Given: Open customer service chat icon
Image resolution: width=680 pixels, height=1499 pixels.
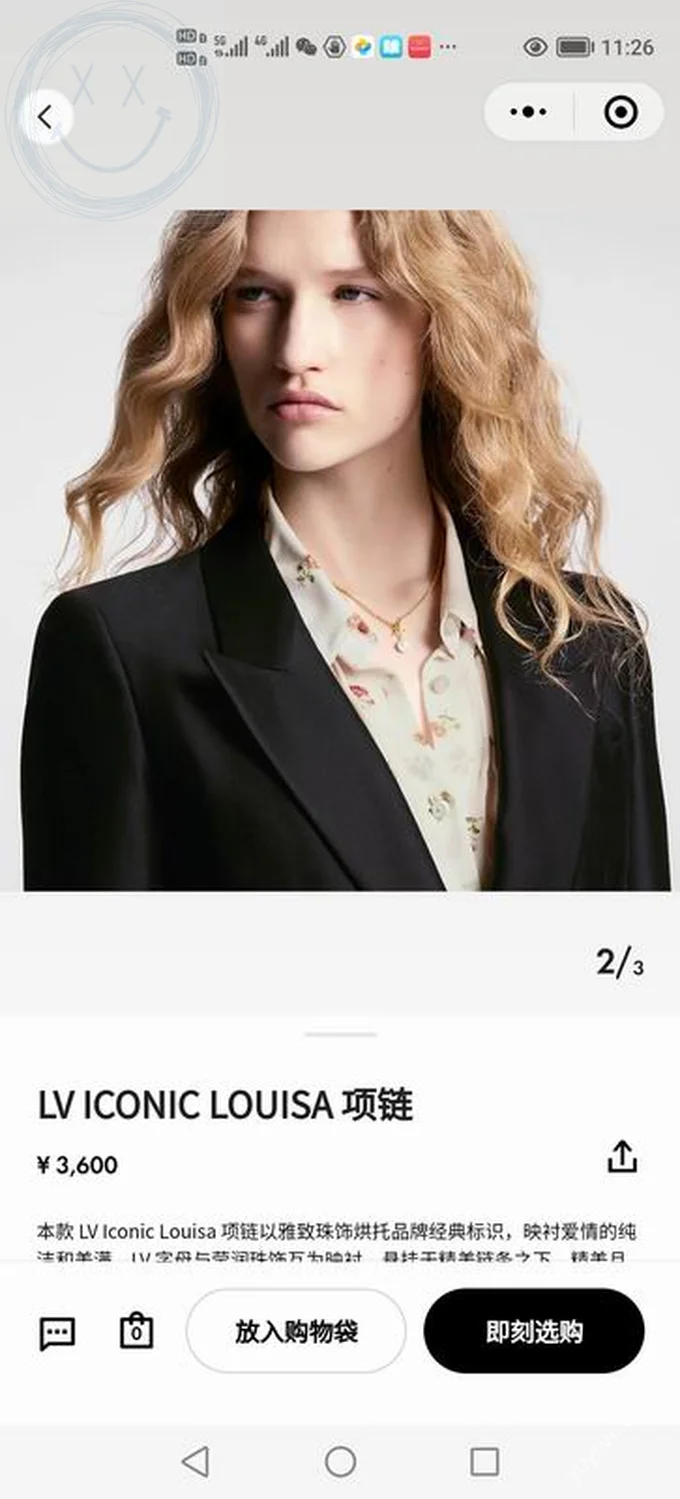Looking at the screenshot, I should pos(57,1332).
